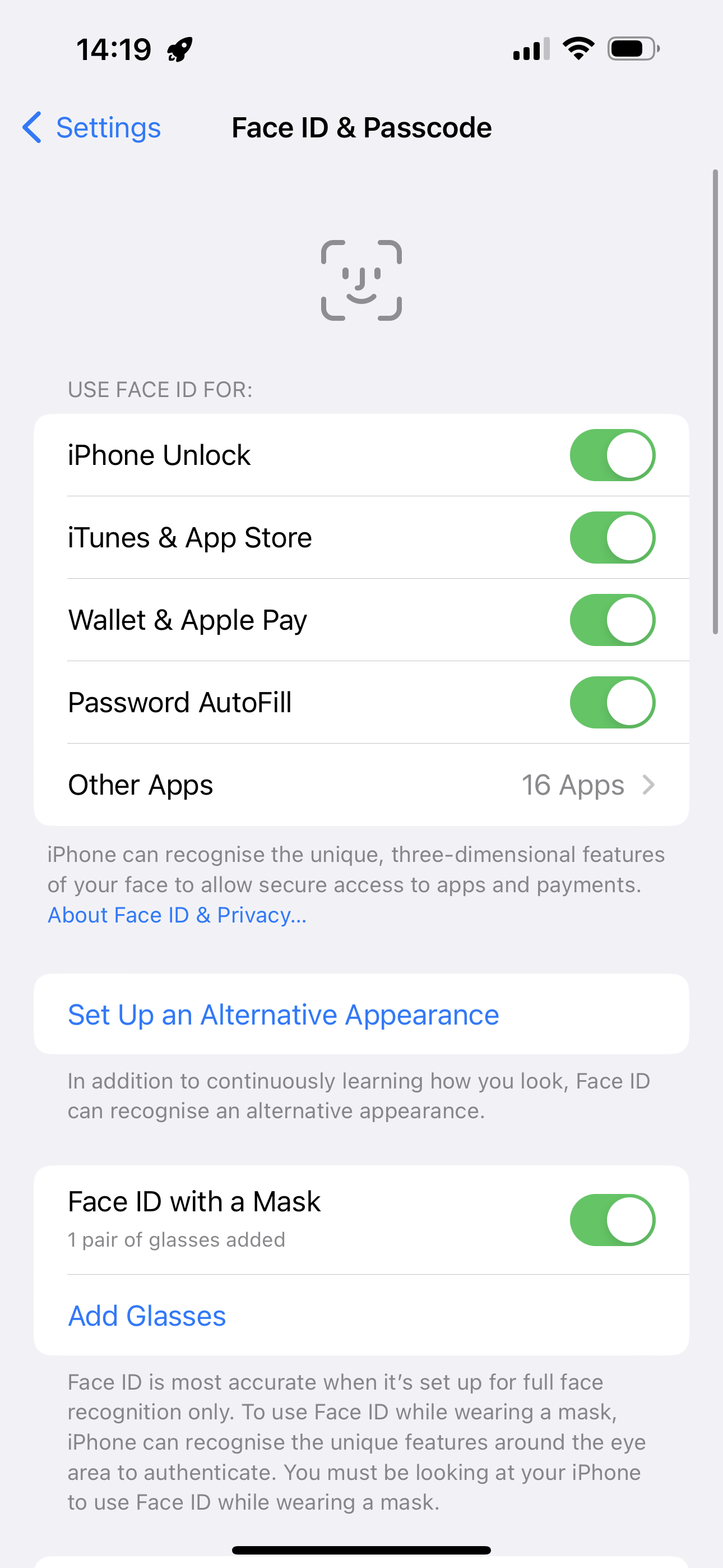
Task: Open About Face ID & Privacy link
Action: coord(177,915)
